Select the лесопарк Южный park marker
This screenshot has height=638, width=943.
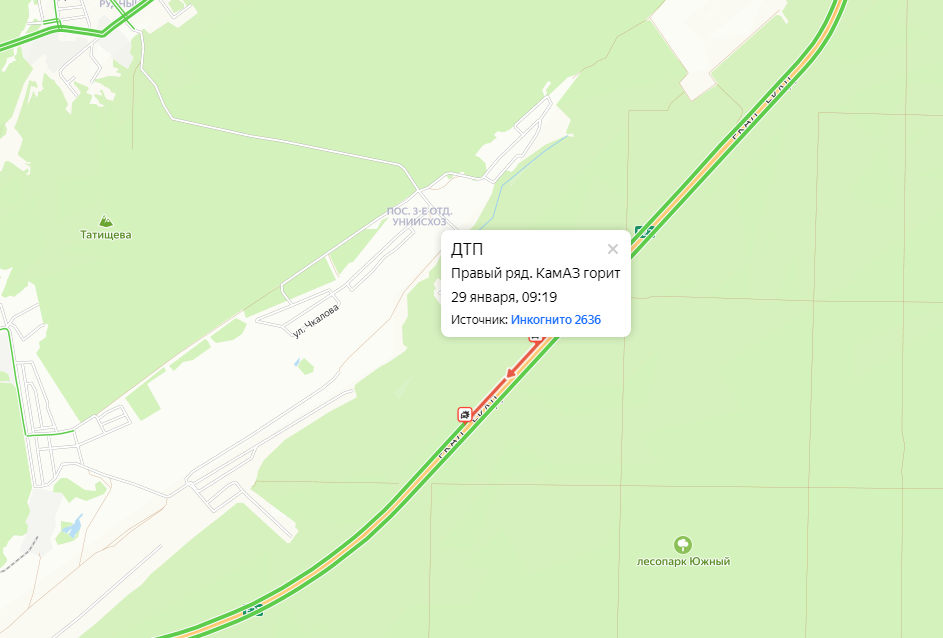tap(683, 544)
